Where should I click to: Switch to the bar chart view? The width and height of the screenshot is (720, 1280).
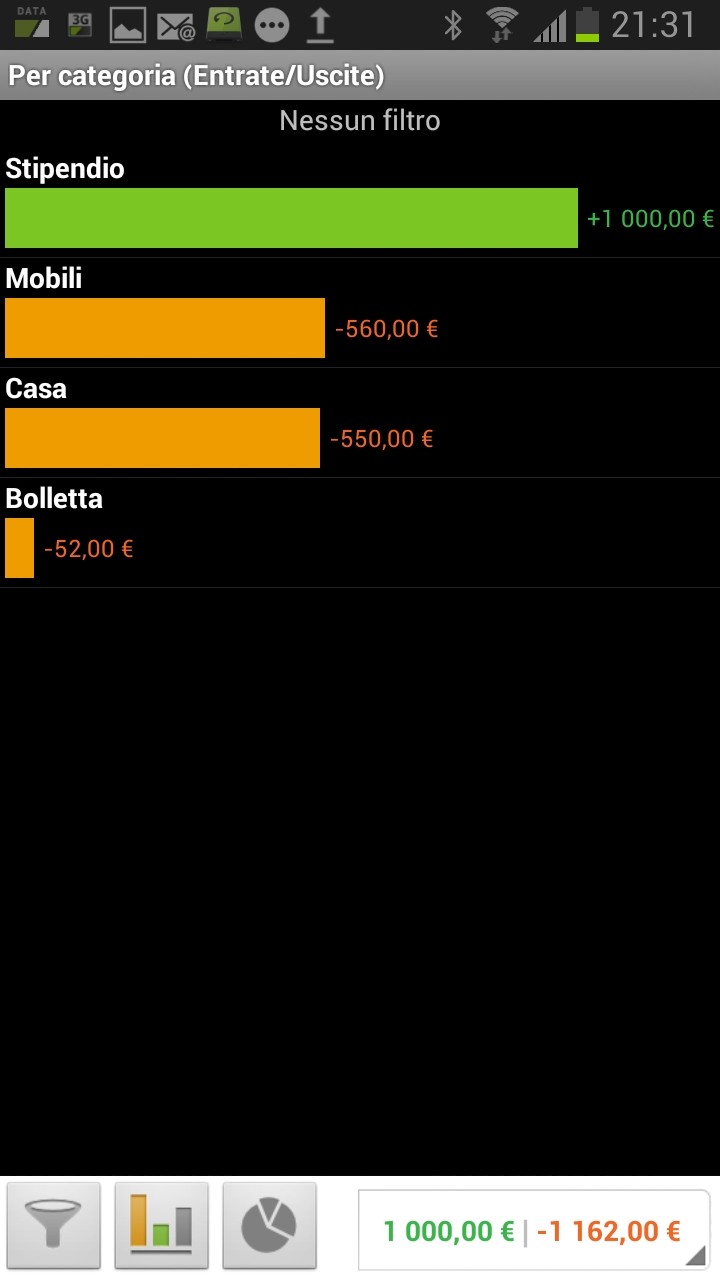[162, 1225]
